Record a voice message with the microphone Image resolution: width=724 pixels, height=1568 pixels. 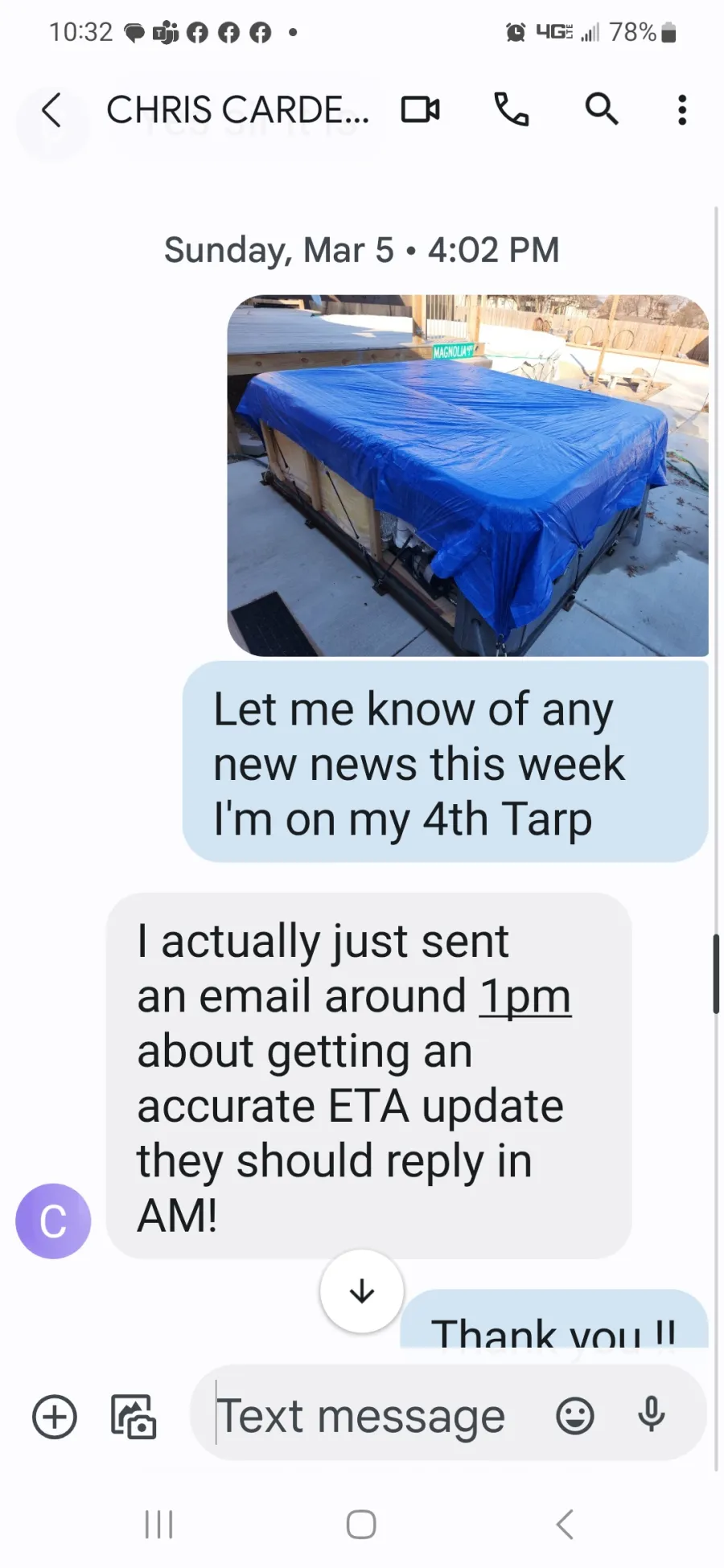[x=651, y=1414]
